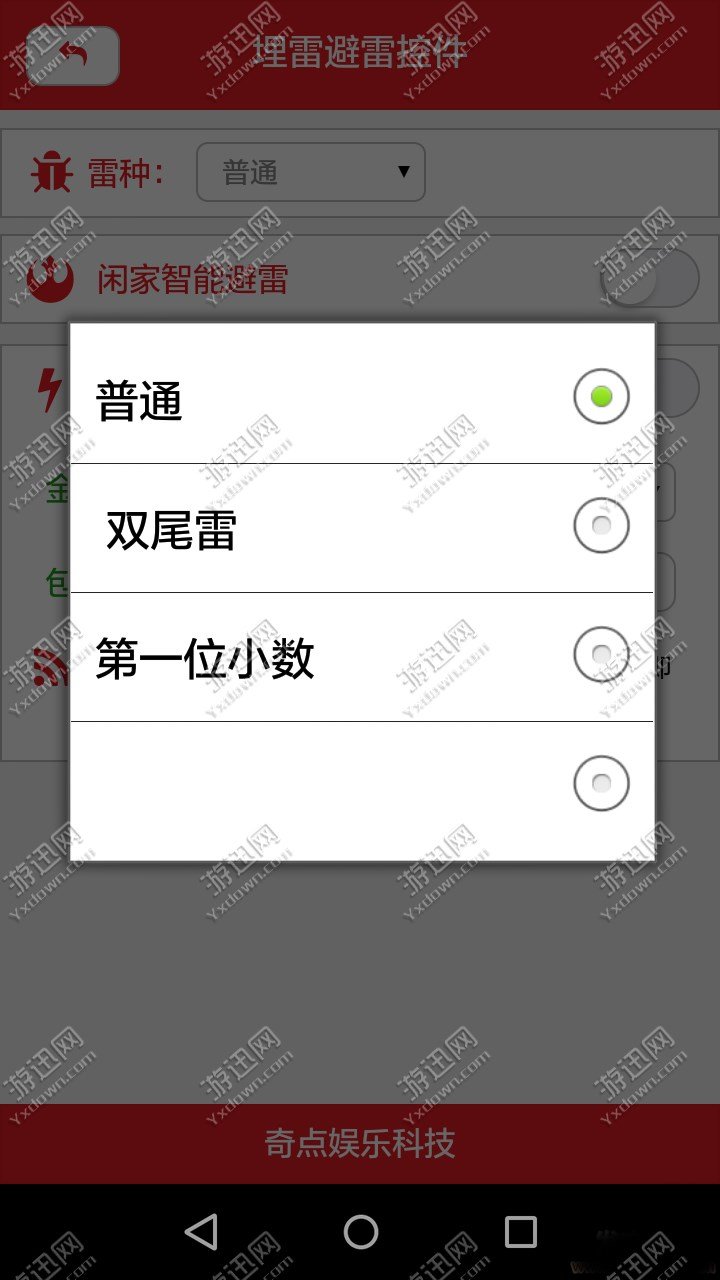Open recent apps overview

(520, 1232)
